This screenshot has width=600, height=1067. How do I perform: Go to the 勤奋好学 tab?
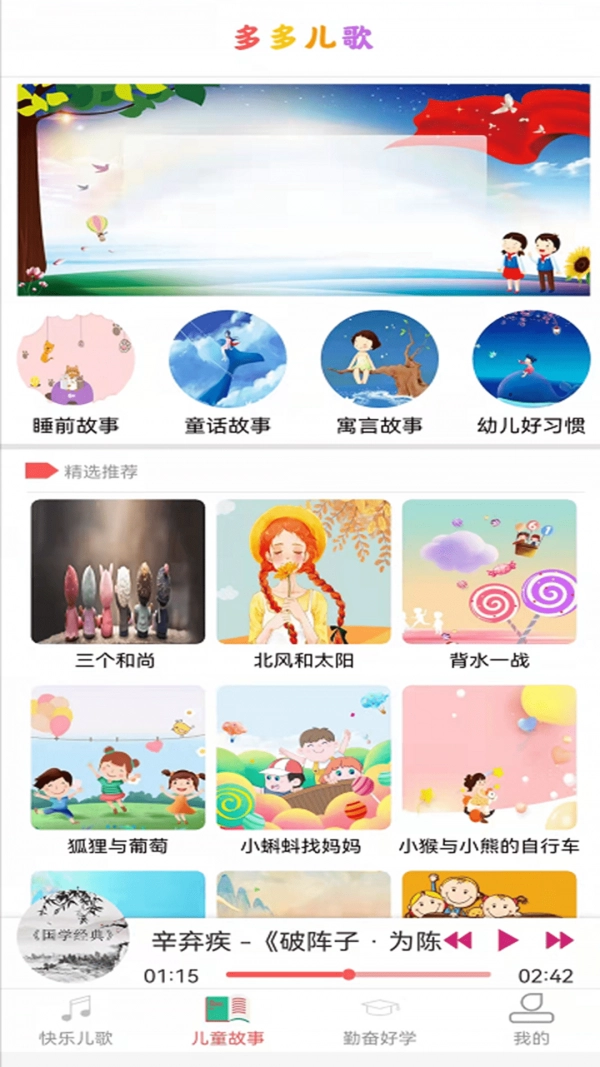point(380,1020)
